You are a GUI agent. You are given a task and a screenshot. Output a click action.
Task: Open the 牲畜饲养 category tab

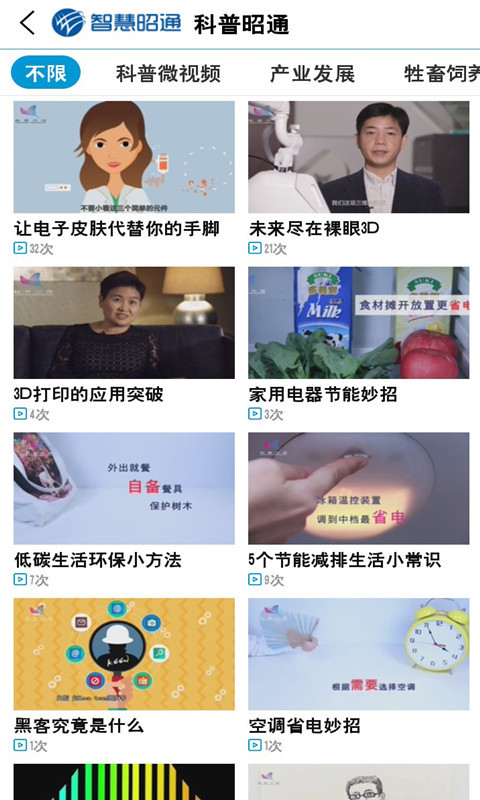(x=442, y=73)
